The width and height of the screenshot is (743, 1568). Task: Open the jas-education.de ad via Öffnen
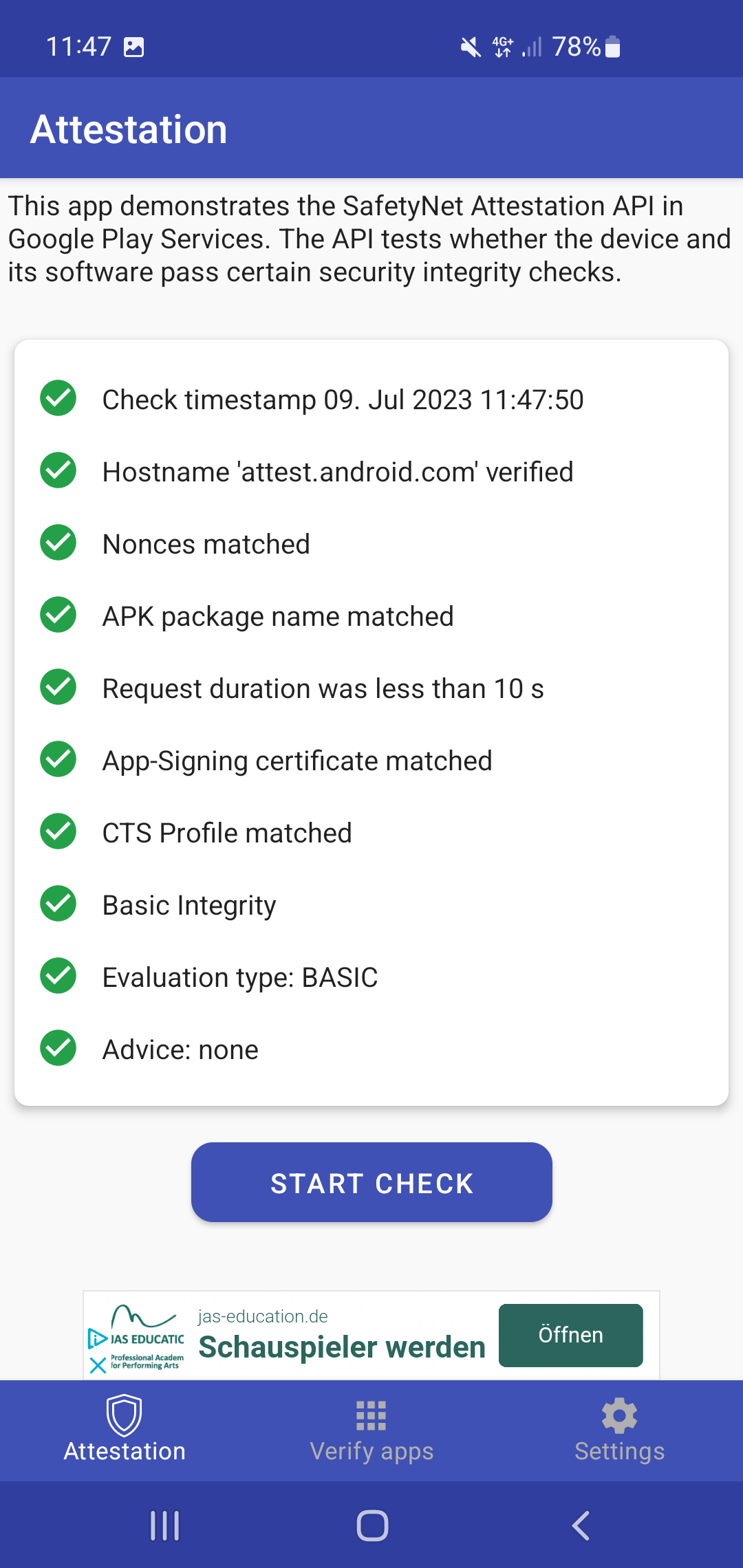pyautogui.click(x=570, y=1335)
